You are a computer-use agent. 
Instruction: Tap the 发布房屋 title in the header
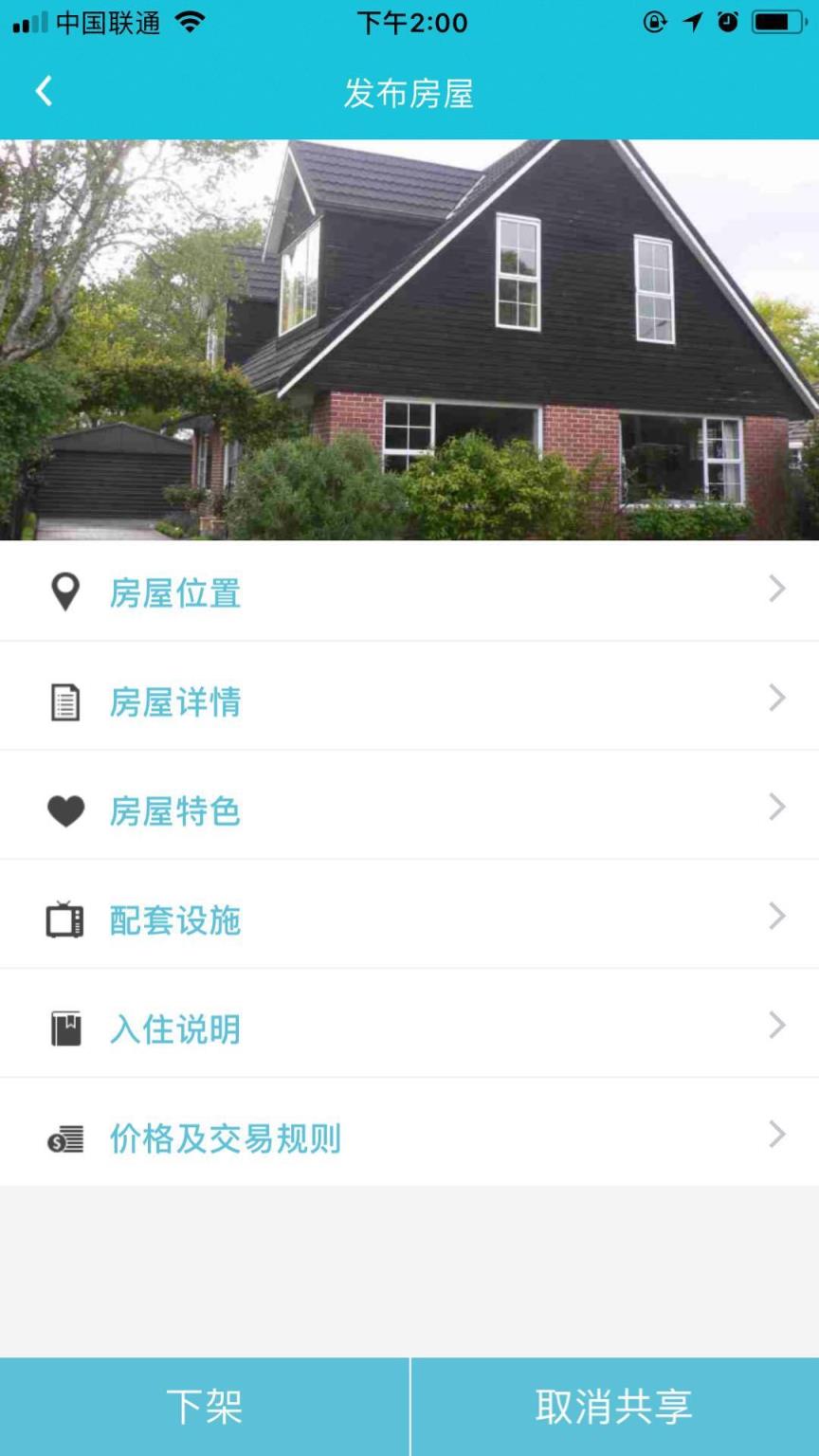click(x=409, y=92)
